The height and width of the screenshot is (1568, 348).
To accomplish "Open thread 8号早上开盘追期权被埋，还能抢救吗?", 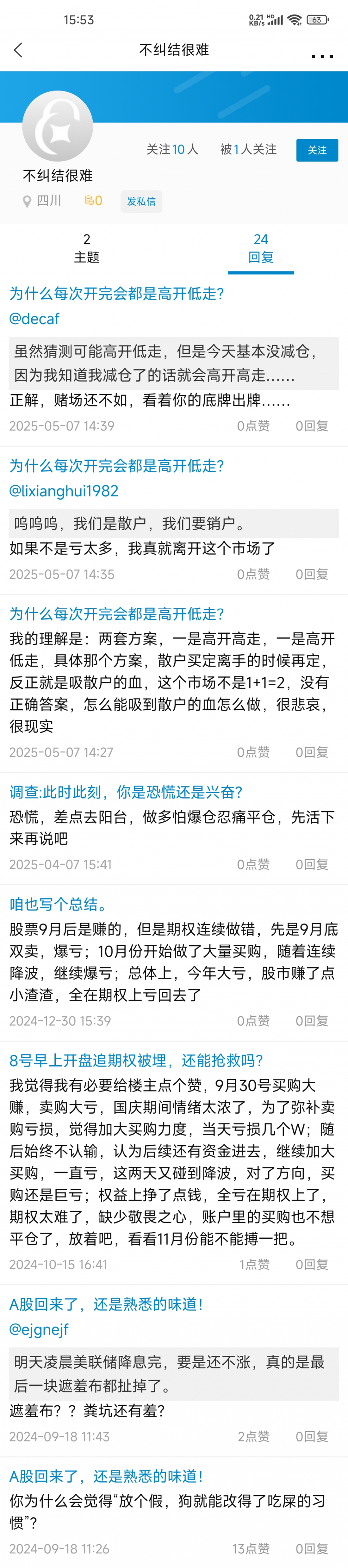I will click(136, 1060).
